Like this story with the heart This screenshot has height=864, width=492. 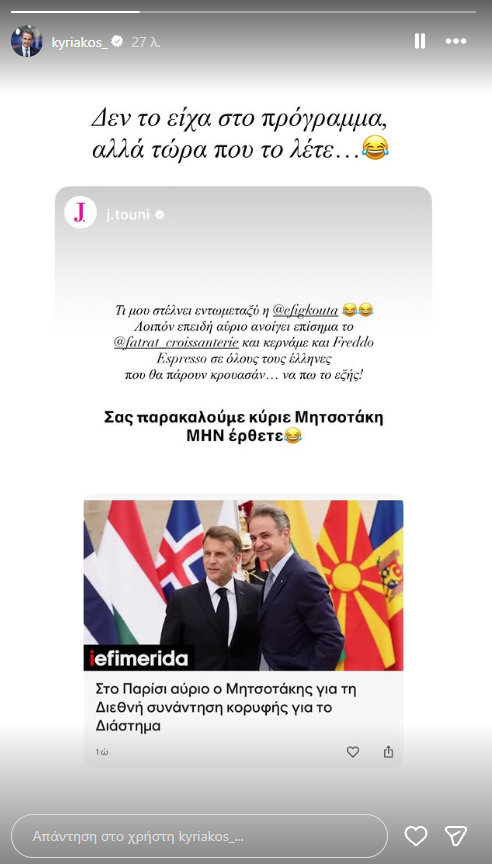416,836
